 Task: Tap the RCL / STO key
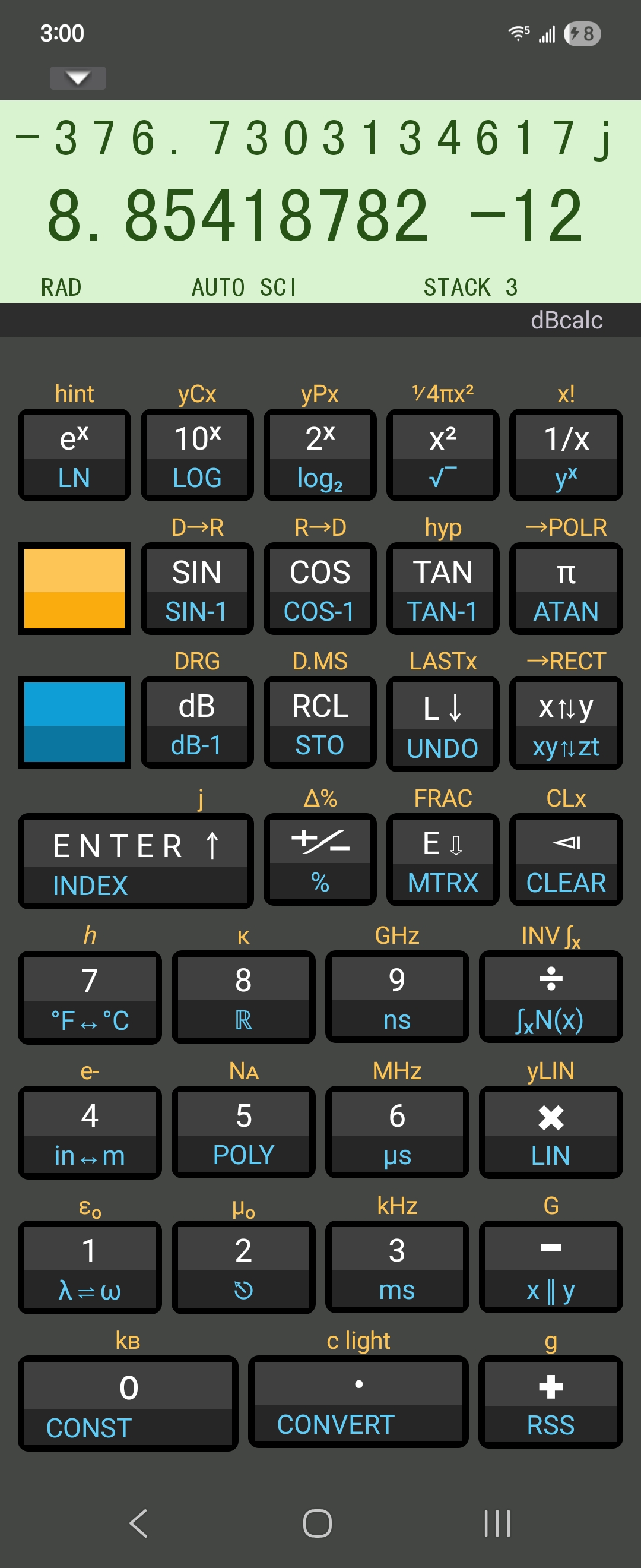point(320,722)
